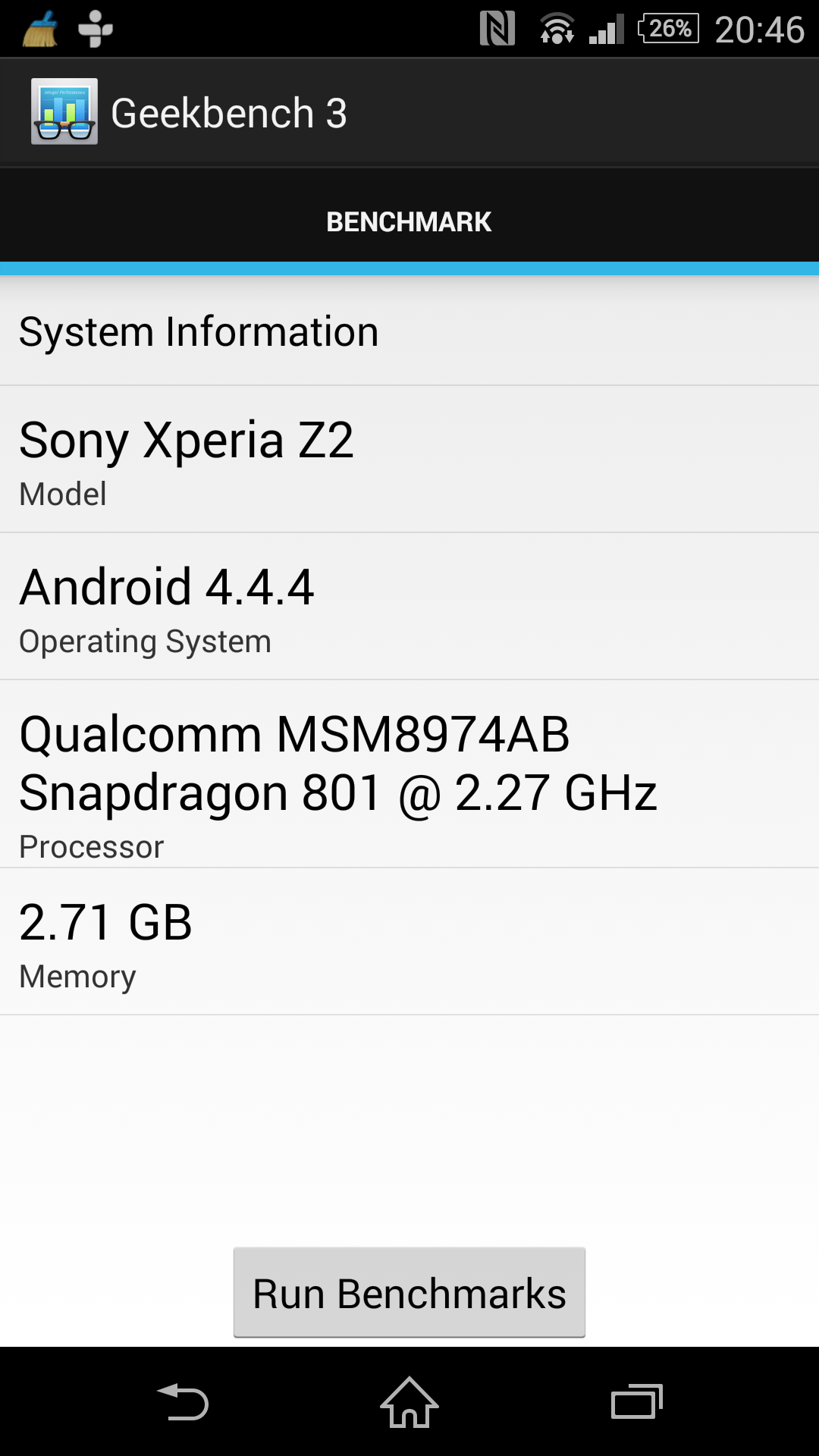Select the BENCHMARK tab

(x=409, y=221)
